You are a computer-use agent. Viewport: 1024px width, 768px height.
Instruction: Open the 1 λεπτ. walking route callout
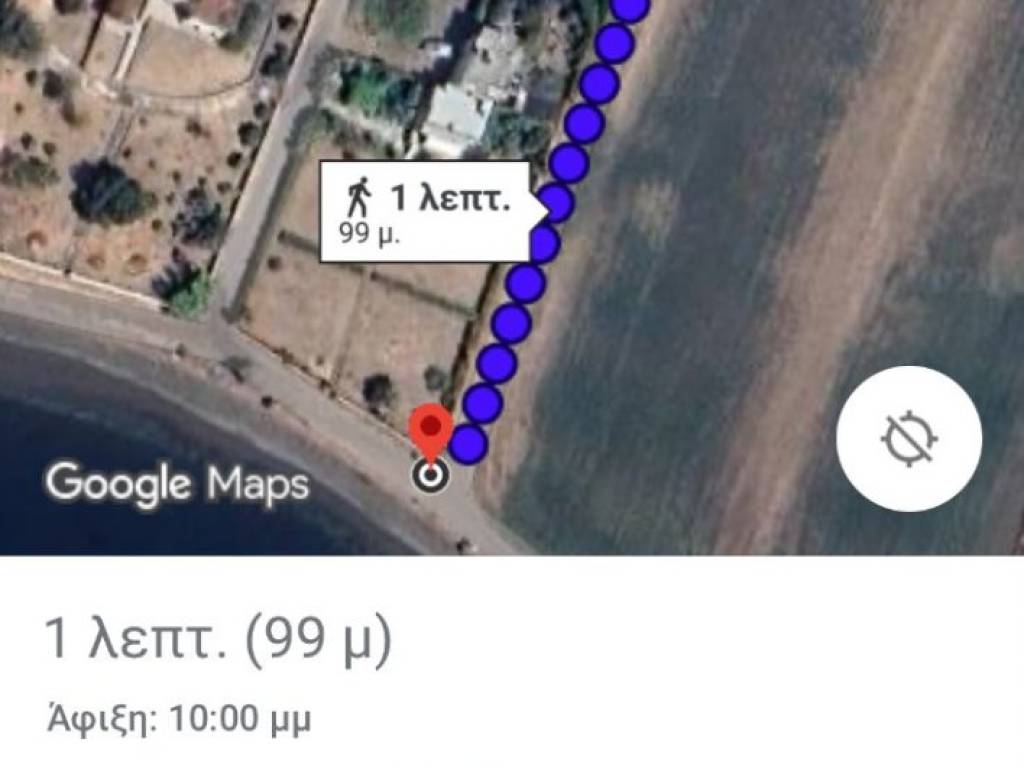(428, 210)
